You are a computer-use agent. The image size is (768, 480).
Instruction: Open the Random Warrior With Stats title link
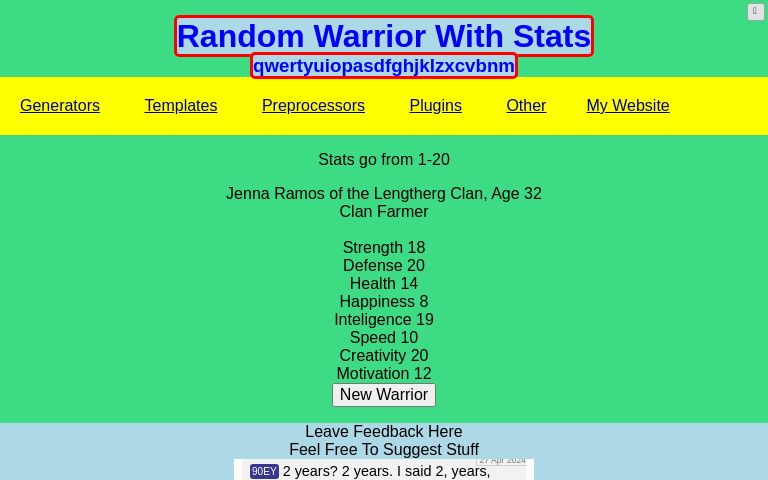[x=384, y=36]
